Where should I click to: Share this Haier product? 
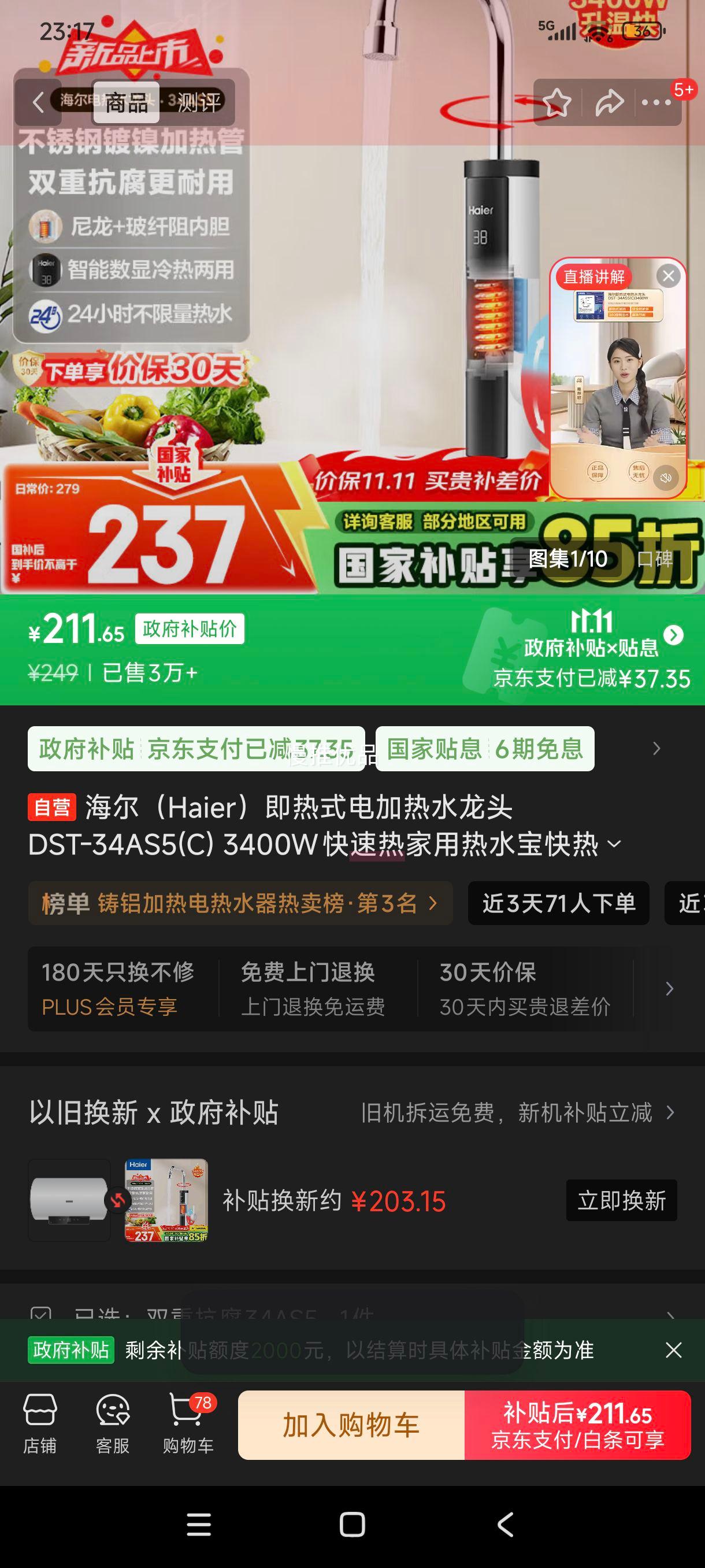[x=609, y=102]
